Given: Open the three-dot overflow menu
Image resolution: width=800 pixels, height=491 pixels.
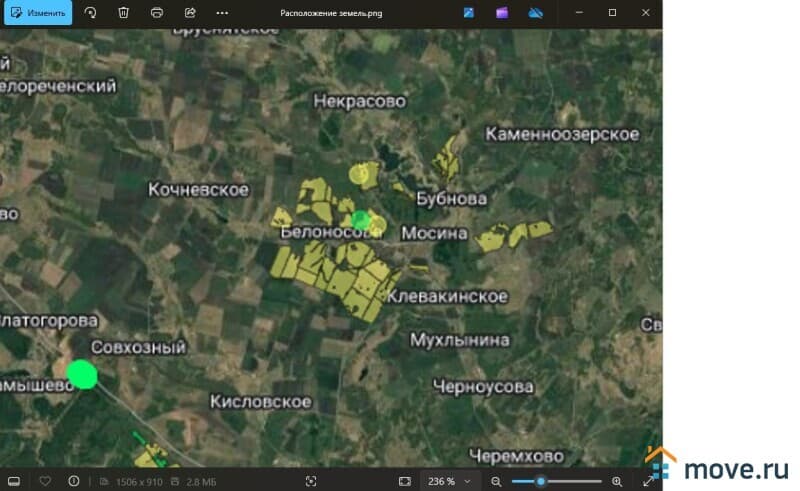Looking at the screenshot, I should click(x=222, y=13).
